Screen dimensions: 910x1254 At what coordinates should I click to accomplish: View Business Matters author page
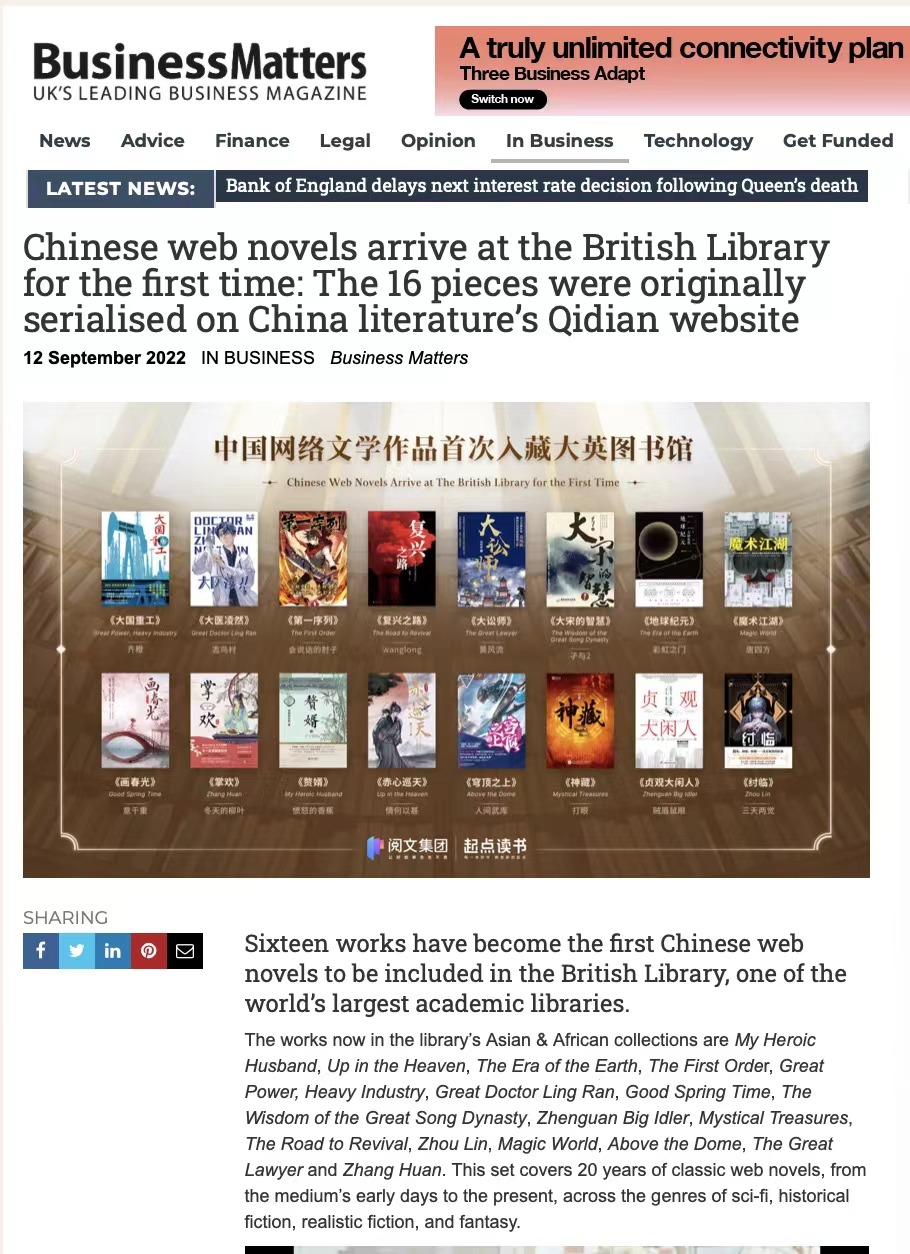(399, 358)
